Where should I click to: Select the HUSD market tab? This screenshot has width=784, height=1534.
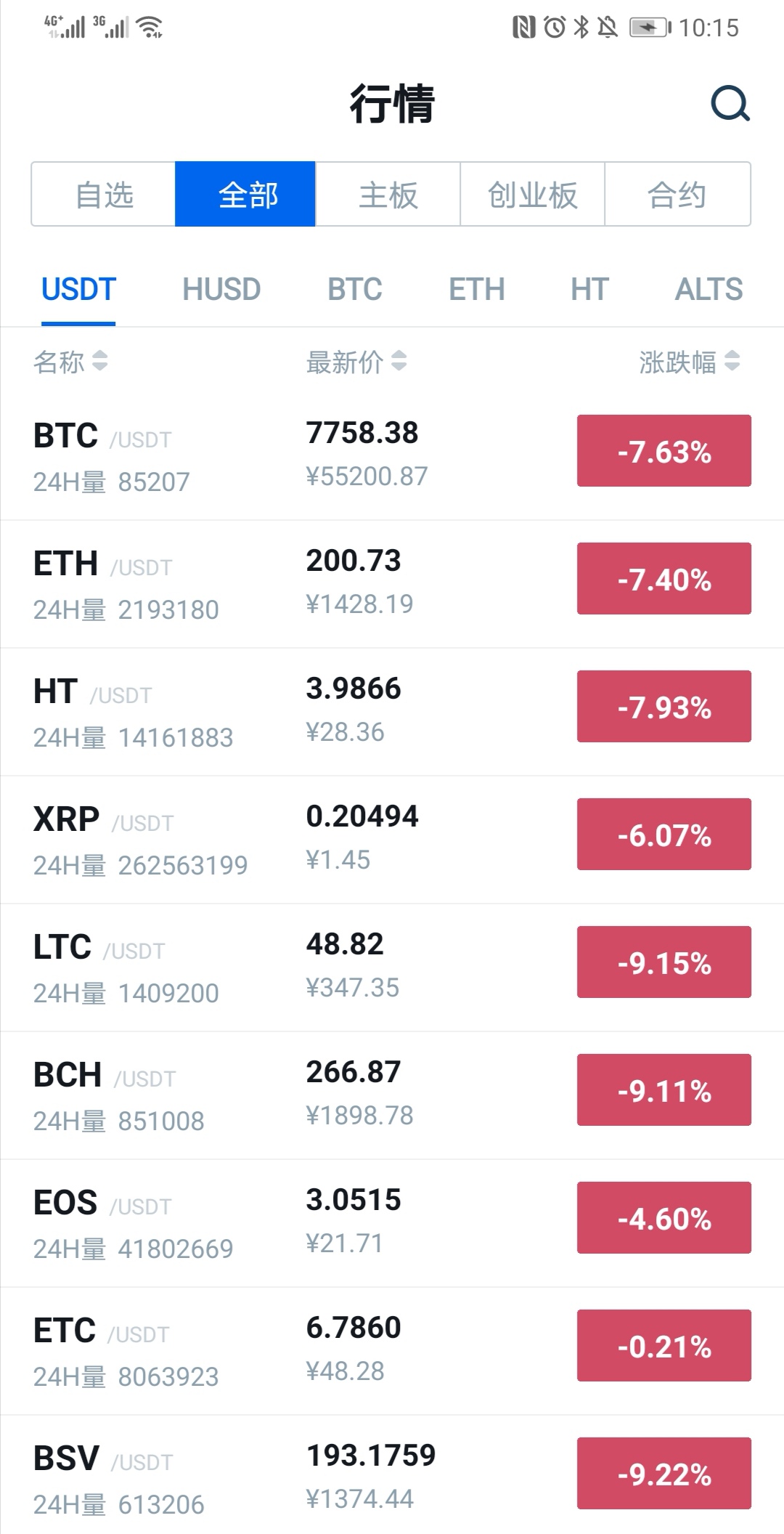[x=221, y=289]
